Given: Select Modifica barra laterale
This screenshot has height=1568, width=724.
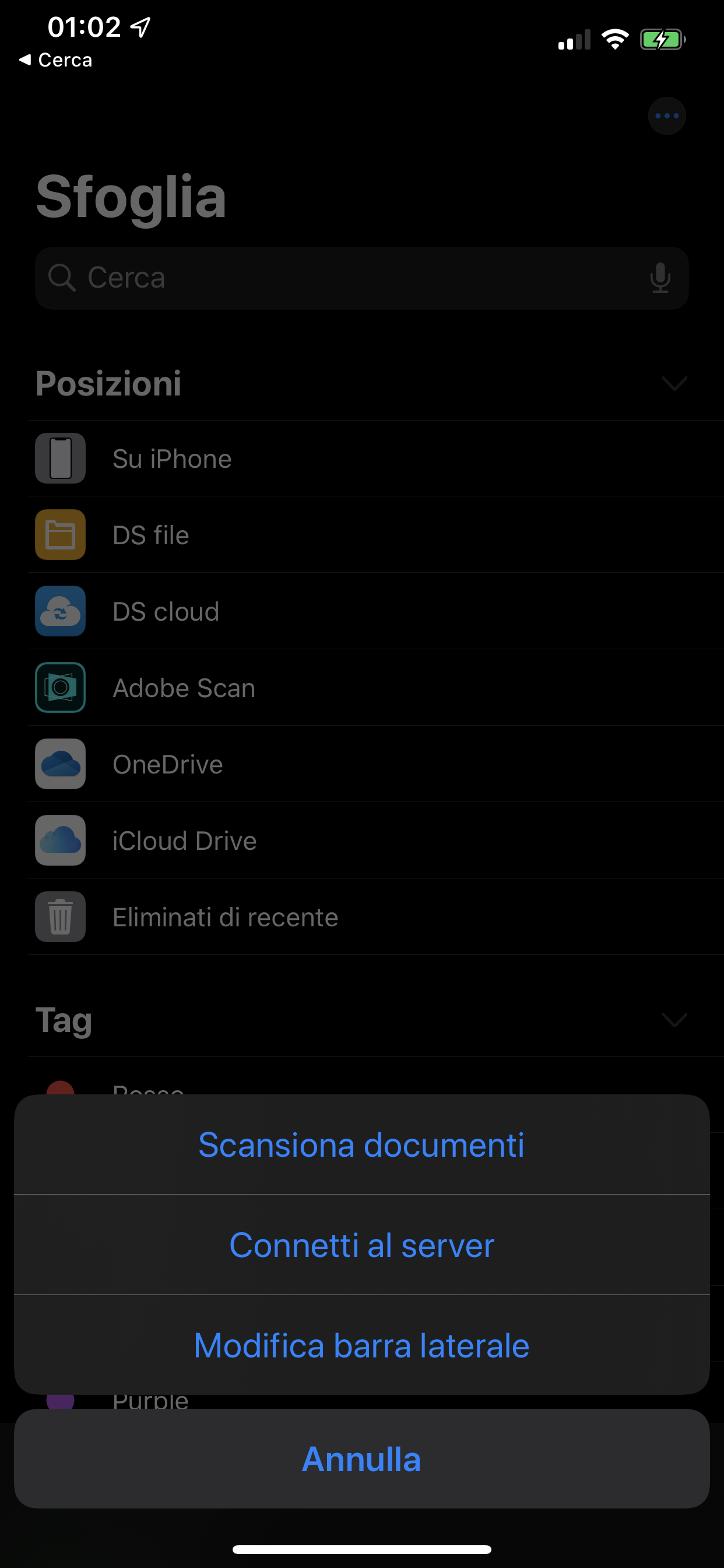Looking at the screenshot, I should pos(361,1345).
